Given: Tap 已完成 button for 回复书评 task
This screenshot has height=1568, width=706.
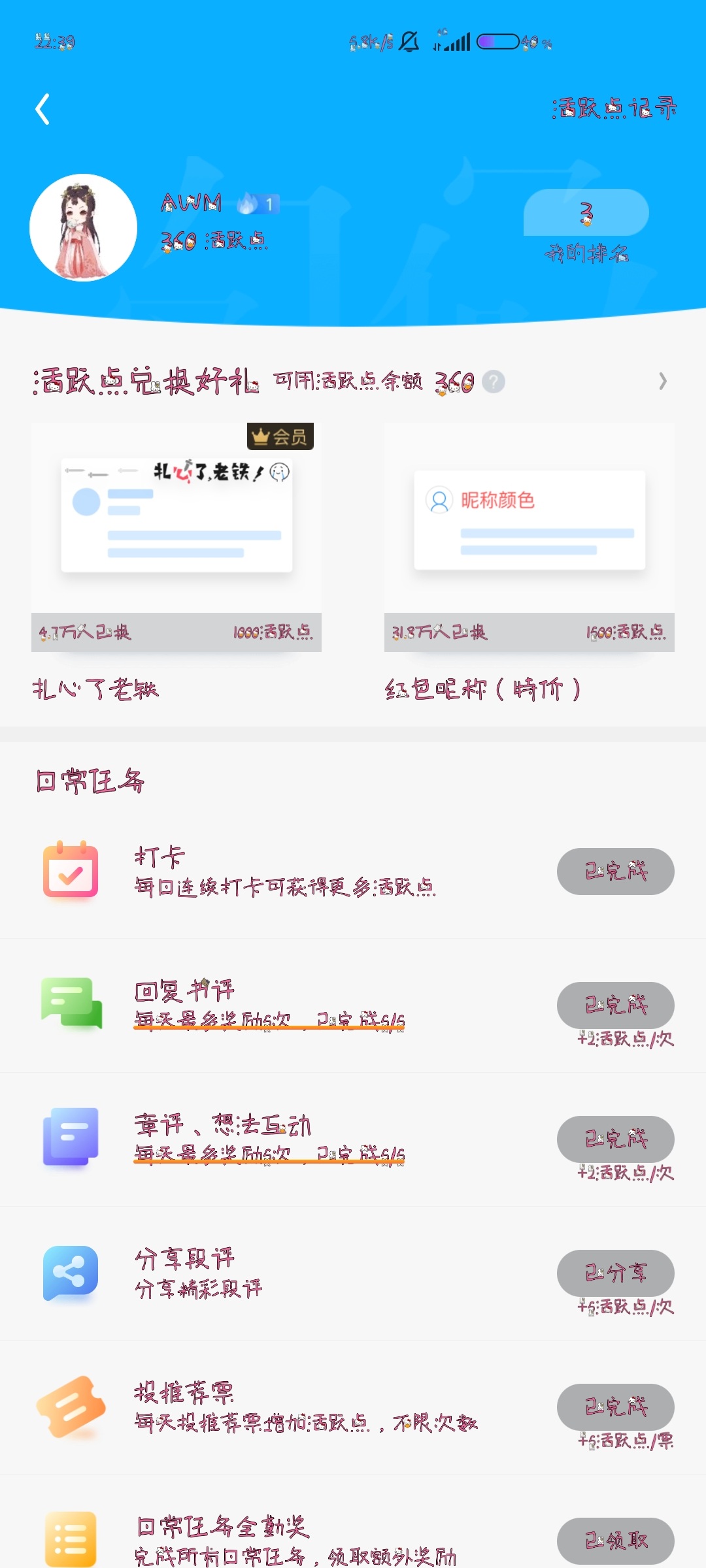Looking at the screenshot, I should pos(615,1005).
